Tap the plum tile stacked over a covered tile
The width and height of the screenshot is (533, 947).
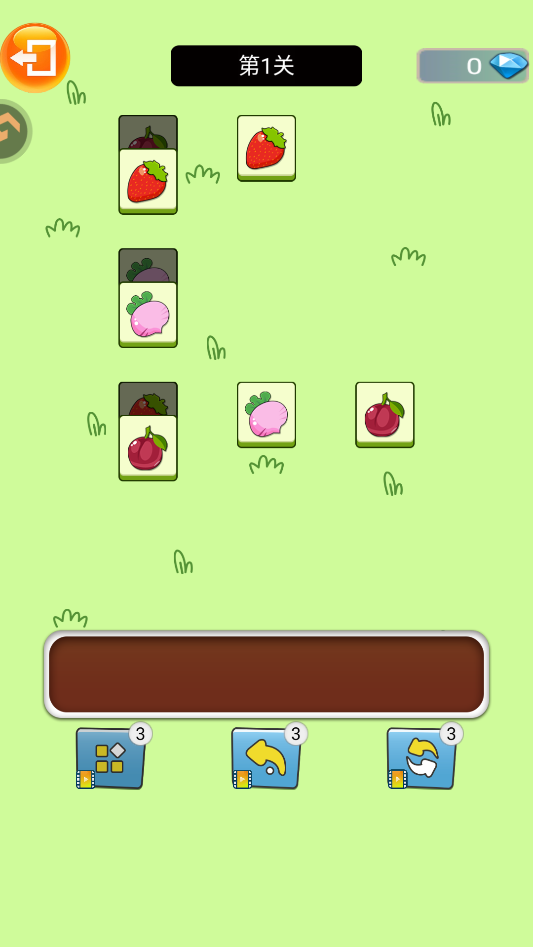[148, 448]
